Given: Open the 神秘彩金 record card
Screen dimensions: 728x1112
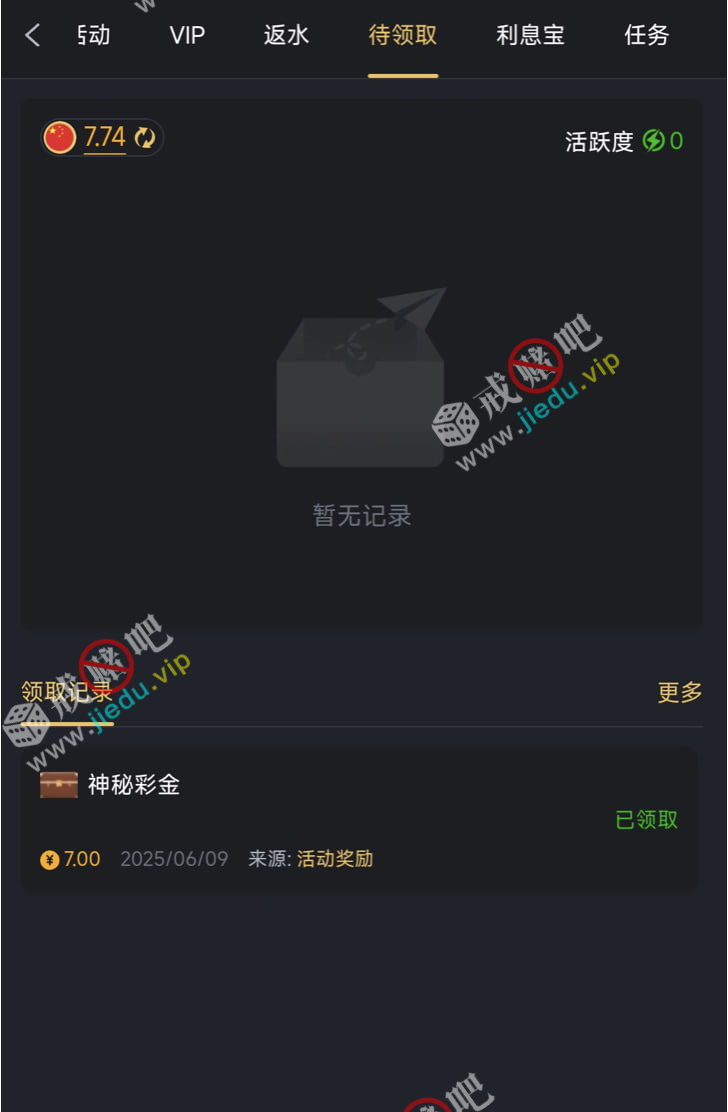Looking at the screenshot, I should tap(360, 819).
